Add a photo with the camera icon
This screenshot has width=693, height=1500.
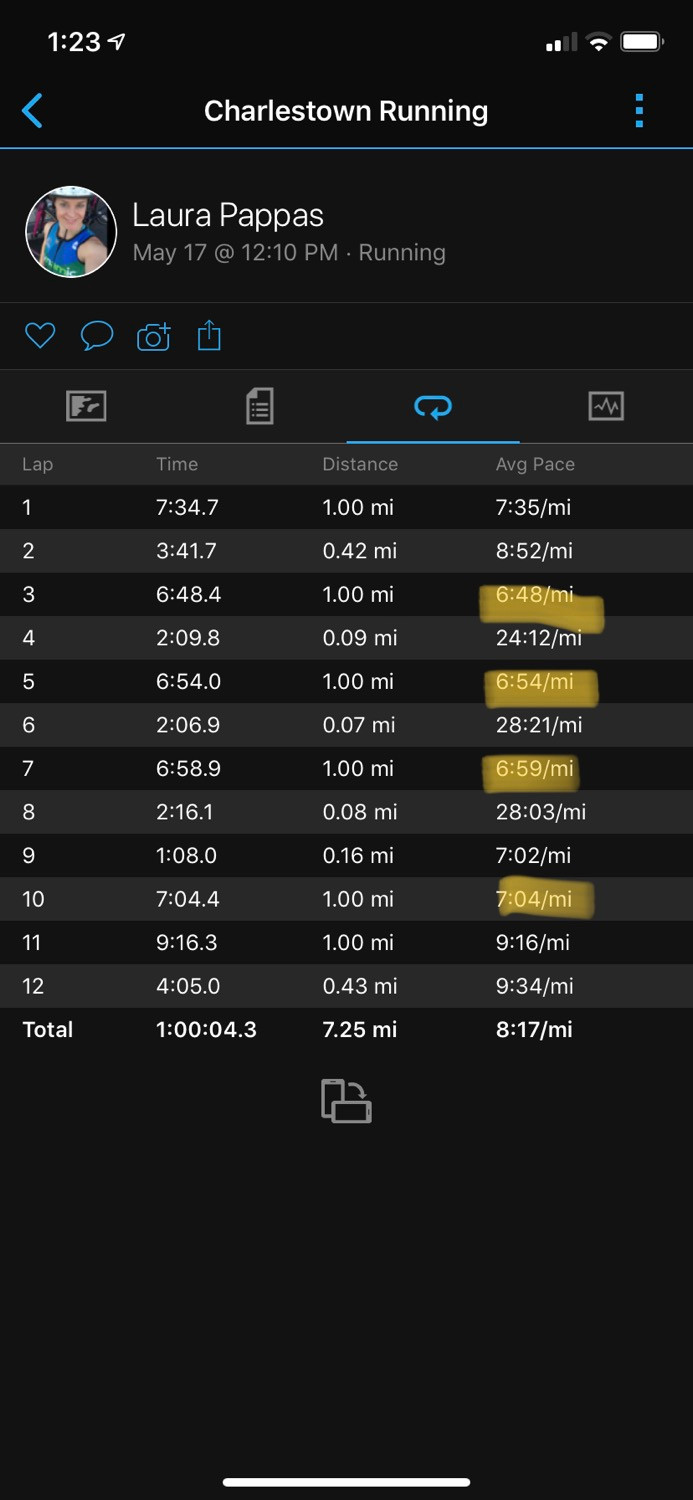click(x=153, y=336)
